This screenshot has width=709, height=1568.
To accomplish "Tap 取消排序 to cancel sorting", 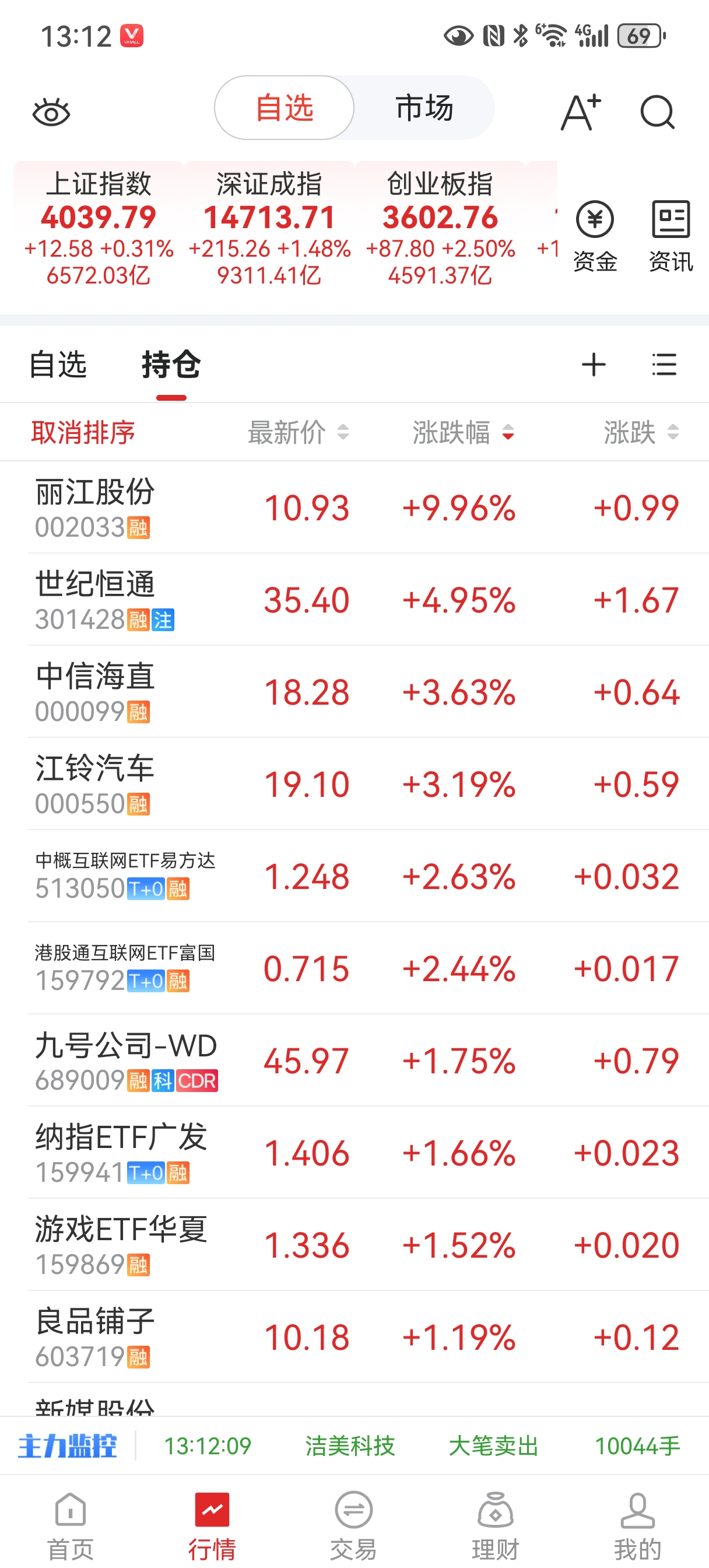I will click(x=83, y=433).
